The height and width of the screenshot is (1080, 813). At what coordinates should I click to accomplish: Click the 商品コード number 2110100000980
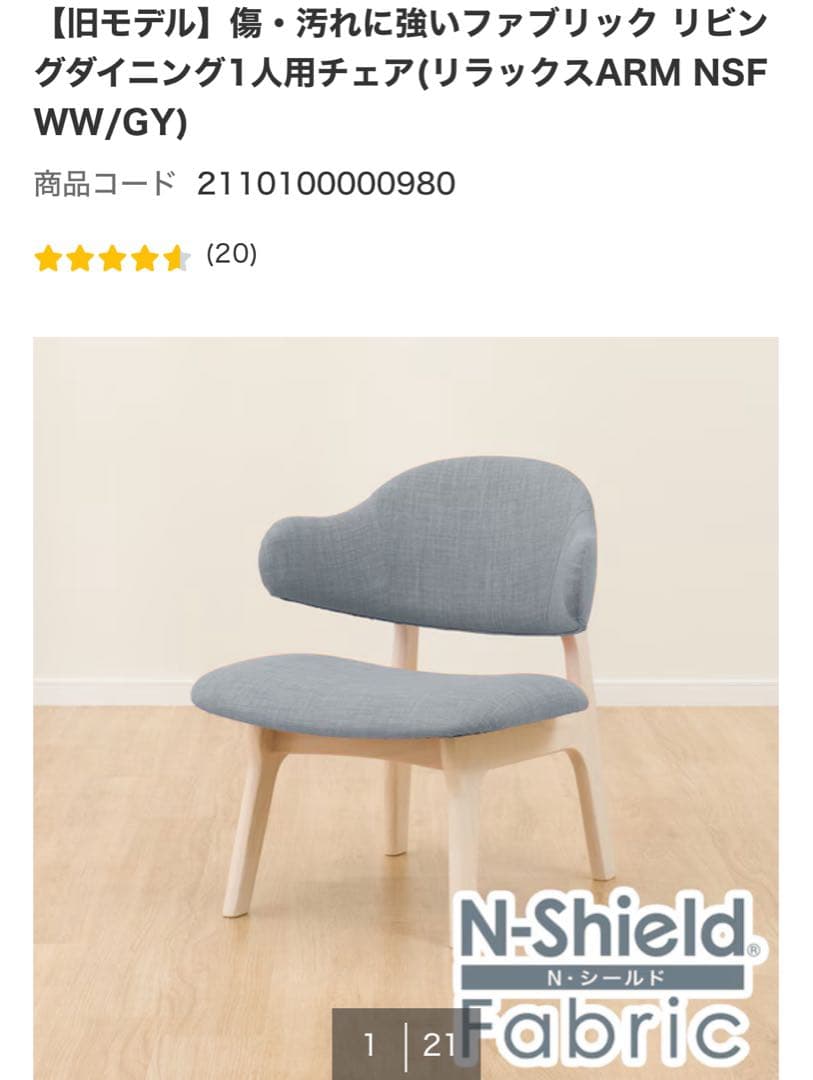click(330, 182)
